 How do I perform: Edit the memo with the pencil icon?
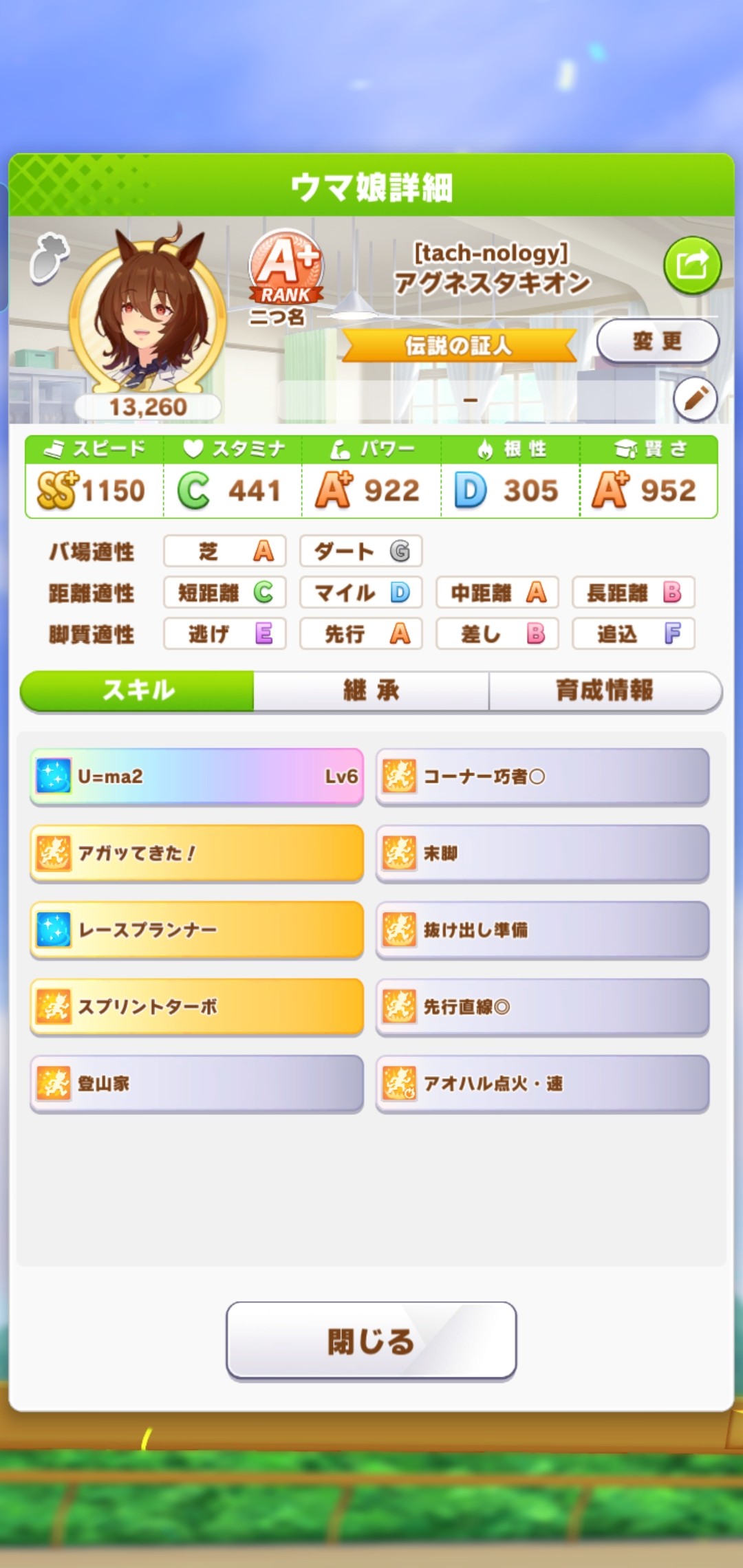(x=695, y=399)
